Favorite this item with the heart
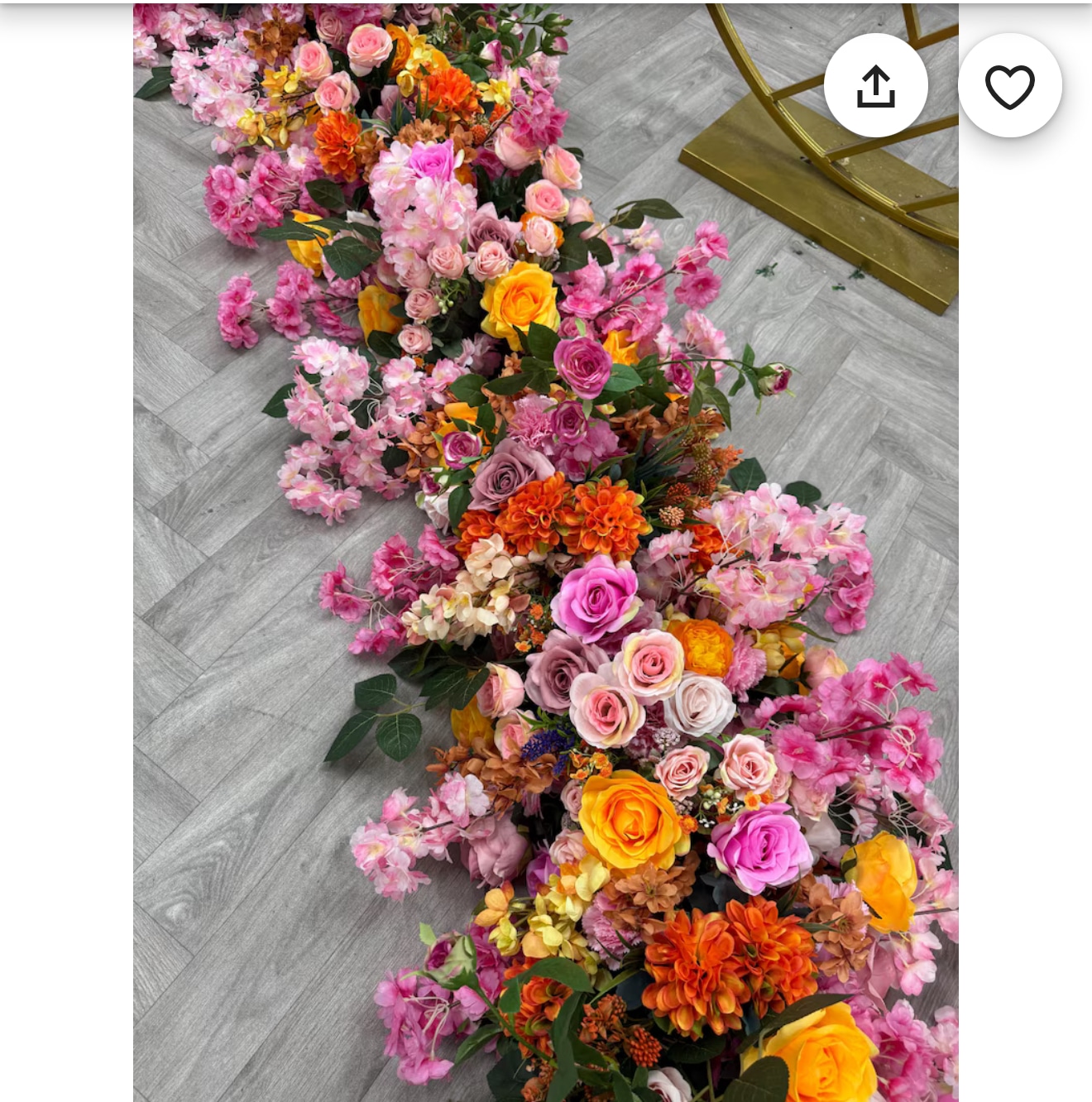The height and width of the screenshot is (1102, 1092). (x=1009, y=86)
